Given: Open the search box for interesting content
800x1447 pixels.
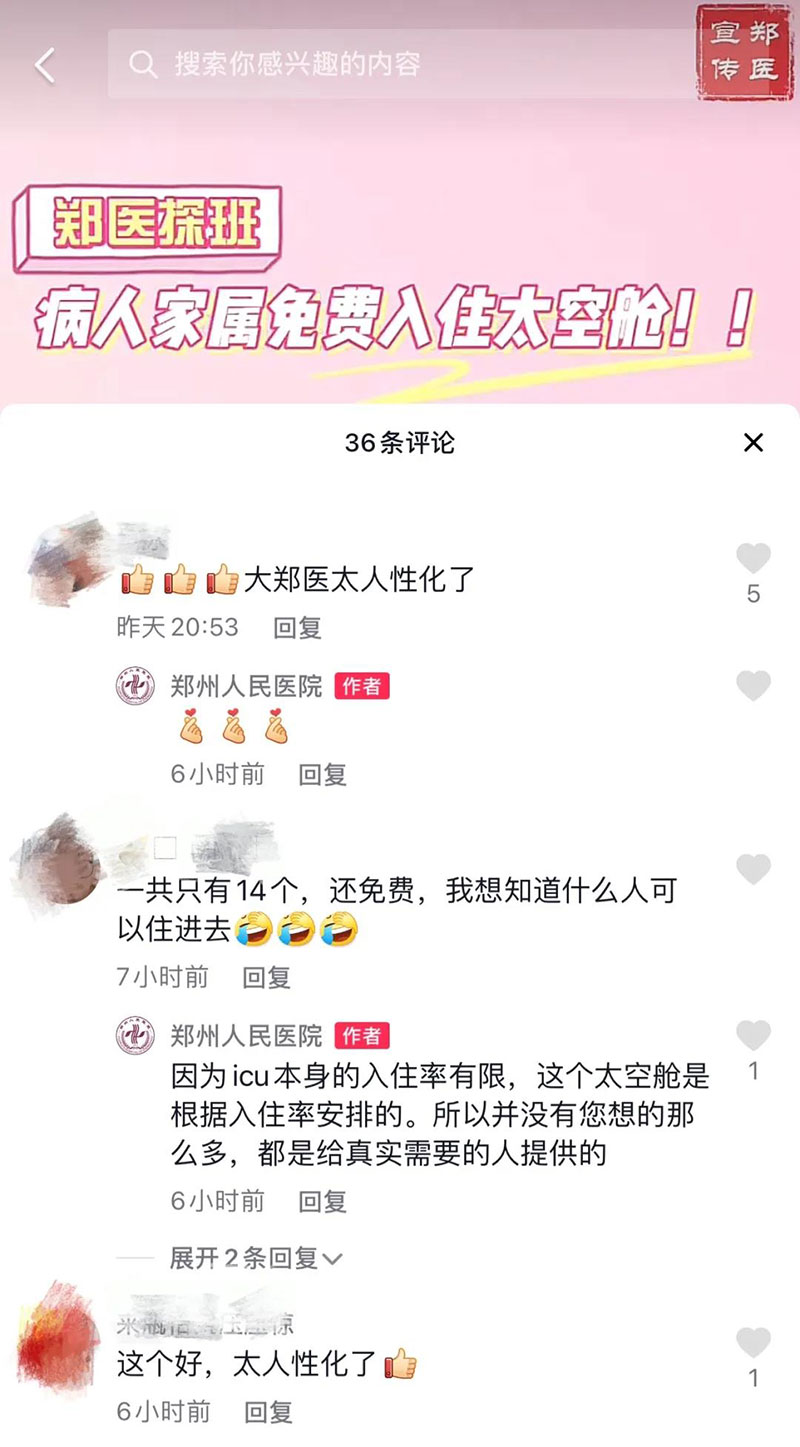Looking at the screenshot, I should [400, 65].
